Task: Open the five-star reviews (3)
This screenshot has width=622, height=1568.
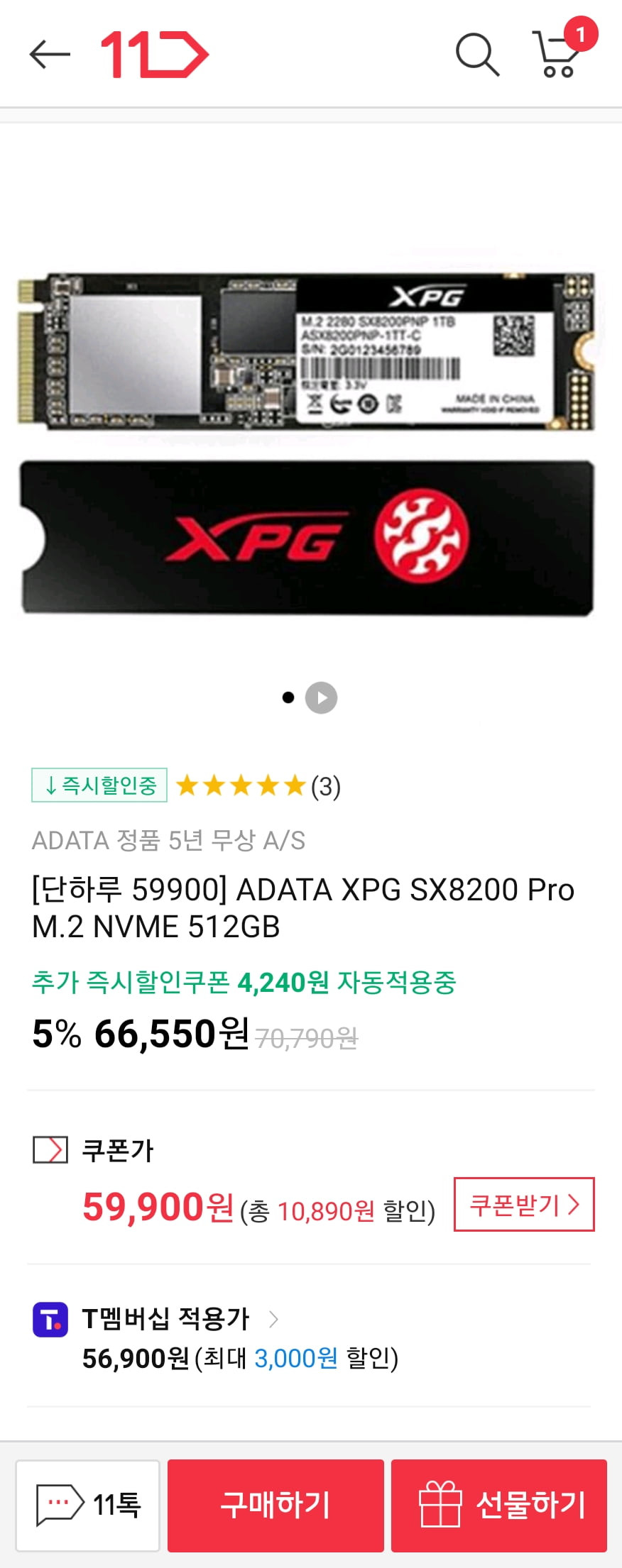Action: tap(258, 786)
